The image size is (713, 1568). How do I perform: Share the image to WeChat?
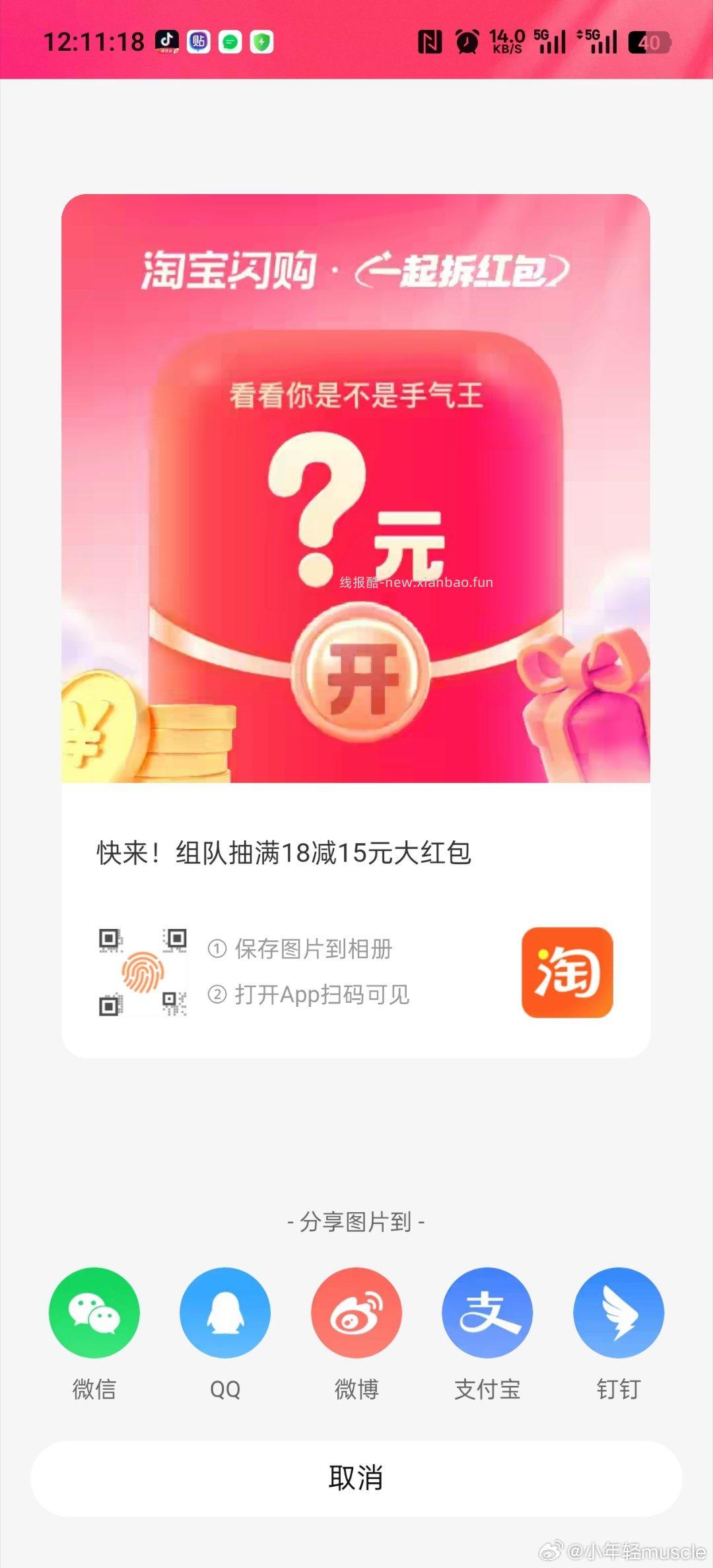[94, 1314]
